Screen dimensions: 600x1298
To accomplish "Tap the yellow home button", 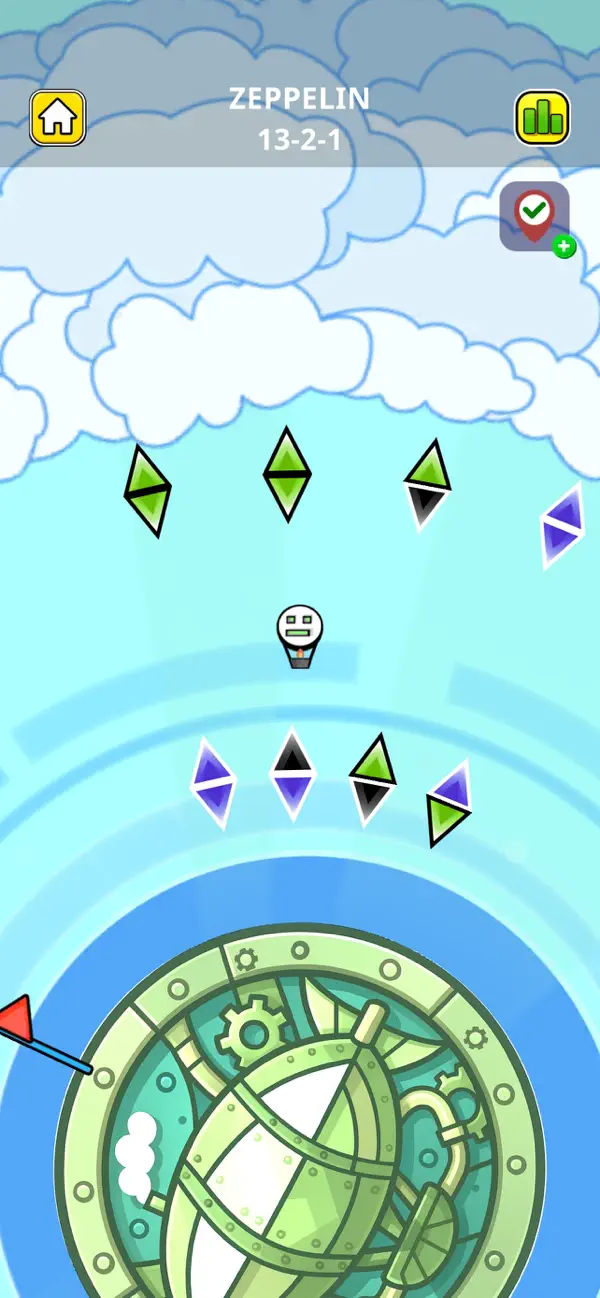I will 58,118.
